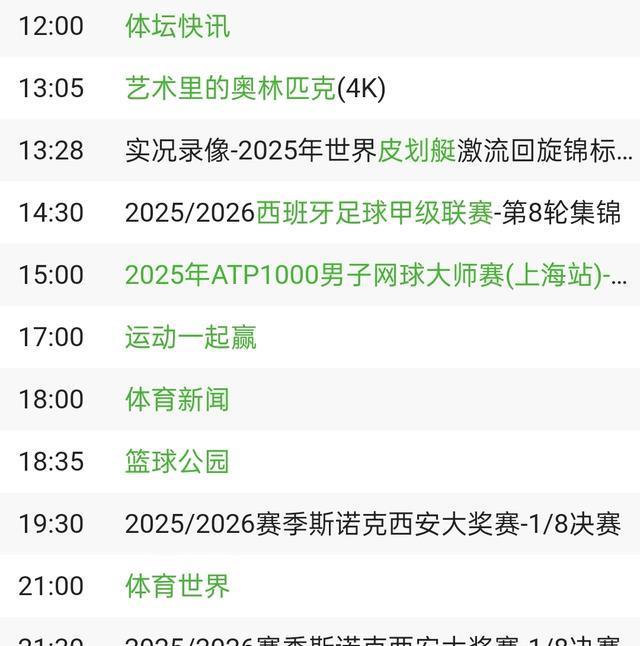Open the 运动一起赢 program link
The width and height of the screenshot is (640, 646).
coord(190,337)
